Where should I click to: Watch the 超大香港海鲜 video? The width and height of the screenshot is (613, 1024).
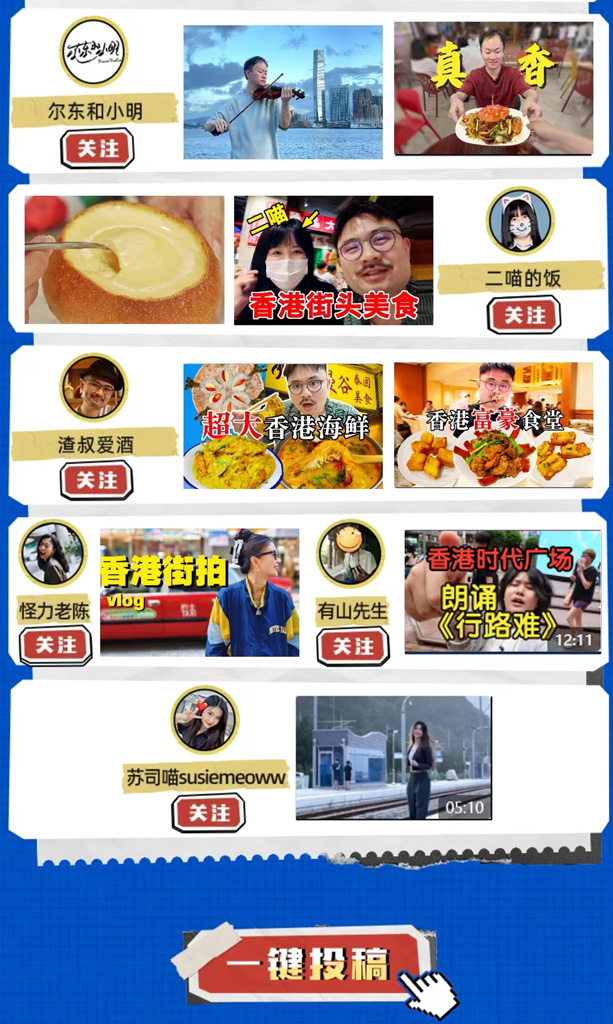(x=283, y=426)
